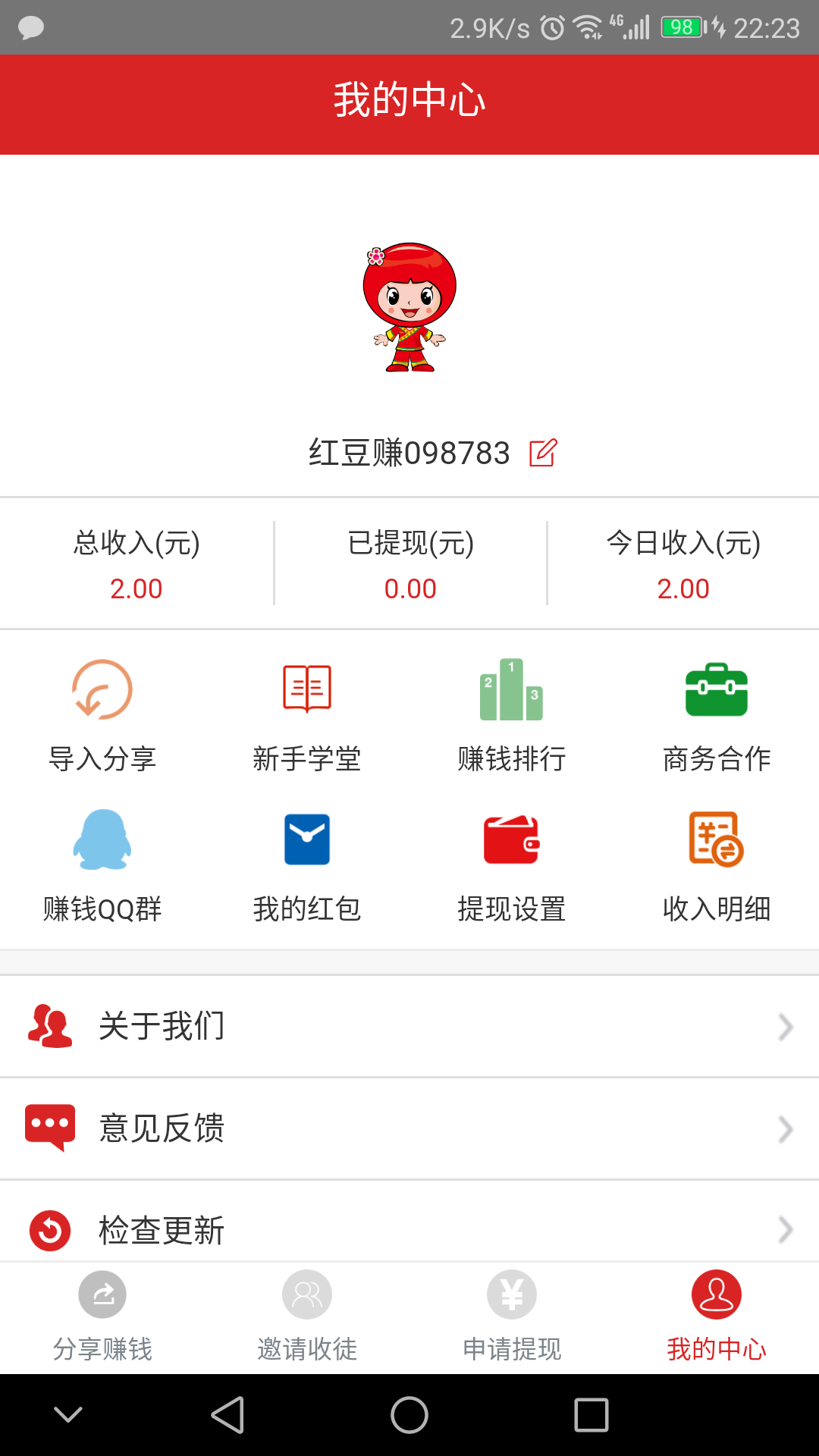Expand the 意见反馈 row chevron
This screenshot has width=819, height=1456.
(786, 1129)
